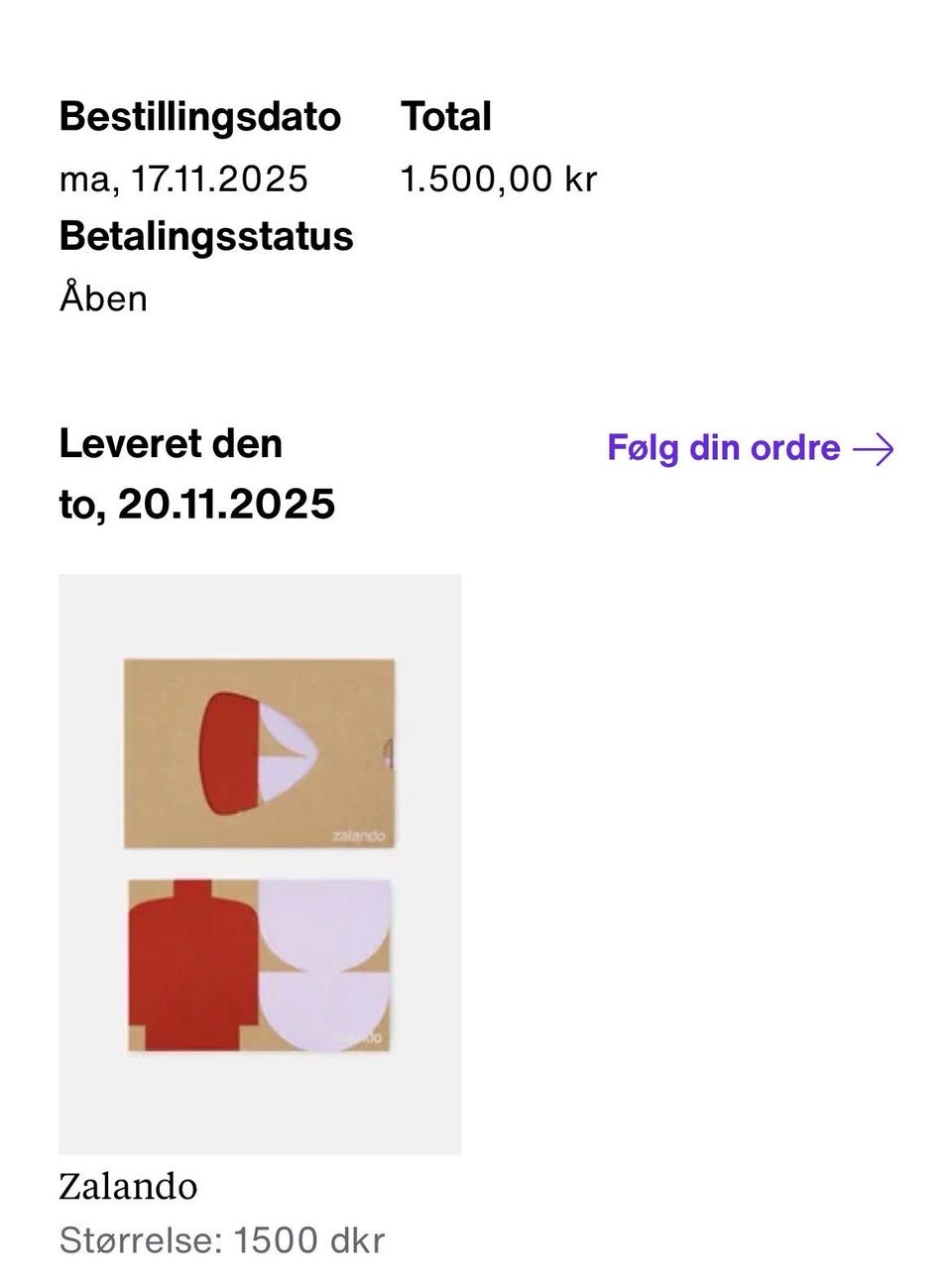Click the Bestillingsdato heading
The width and height of the screenshot is (952, 1282).
tap(199, 116)
